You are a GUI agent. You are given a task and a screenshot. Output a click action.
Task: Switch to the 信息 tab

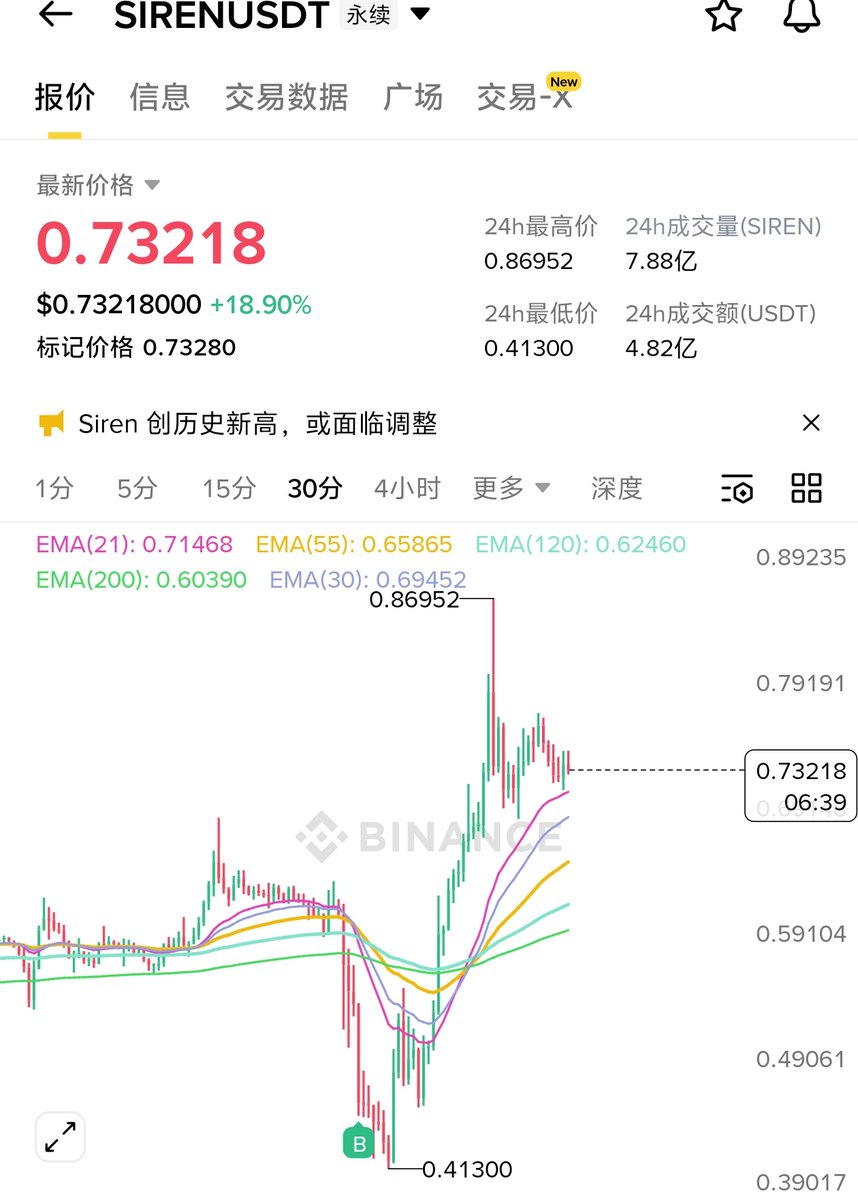[159, 97]
